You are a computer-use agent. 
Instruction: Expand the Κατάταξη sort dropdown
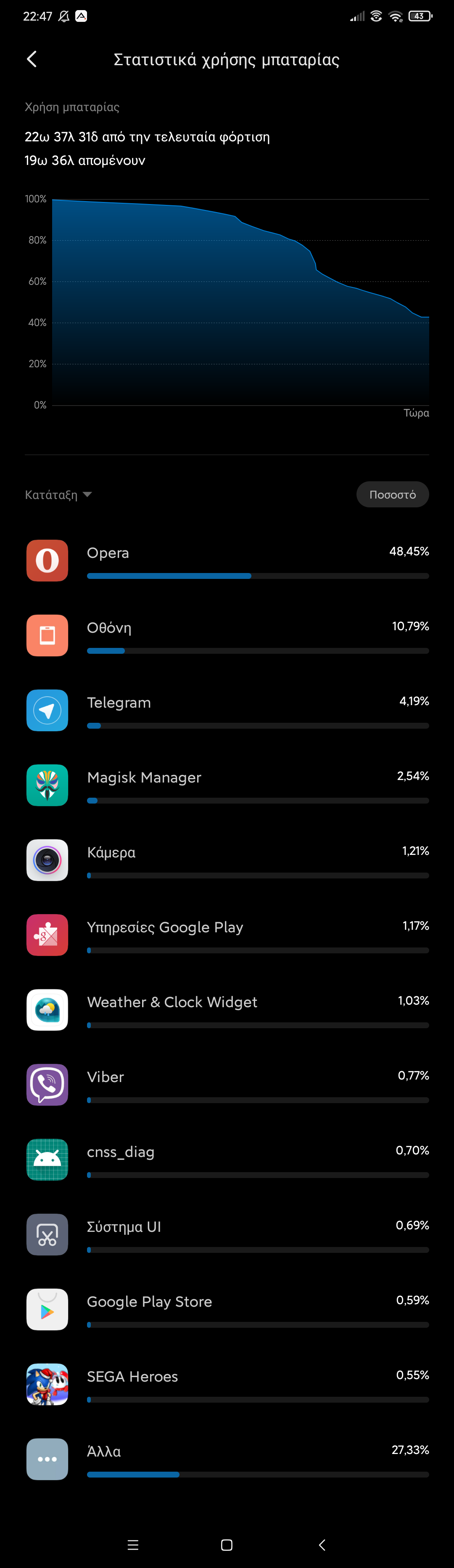click(x=58, y=495)
